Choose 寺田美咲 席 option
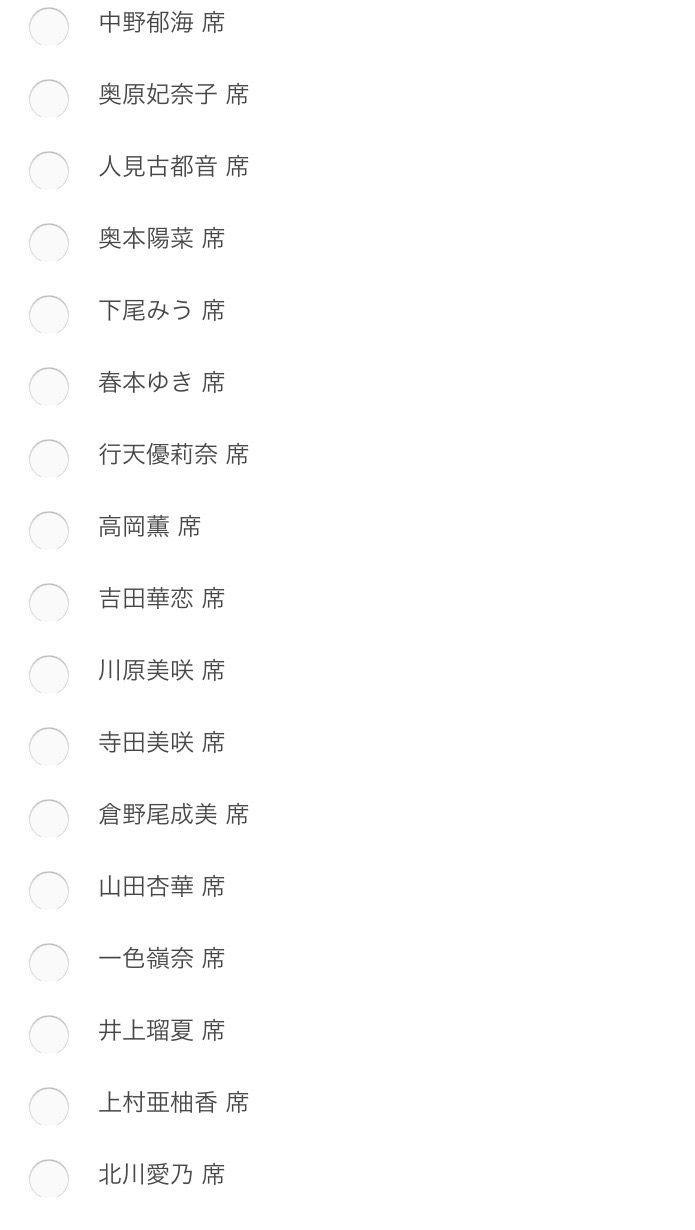The width and height of the screenshot is (695, 1230). tap(49, 746)
